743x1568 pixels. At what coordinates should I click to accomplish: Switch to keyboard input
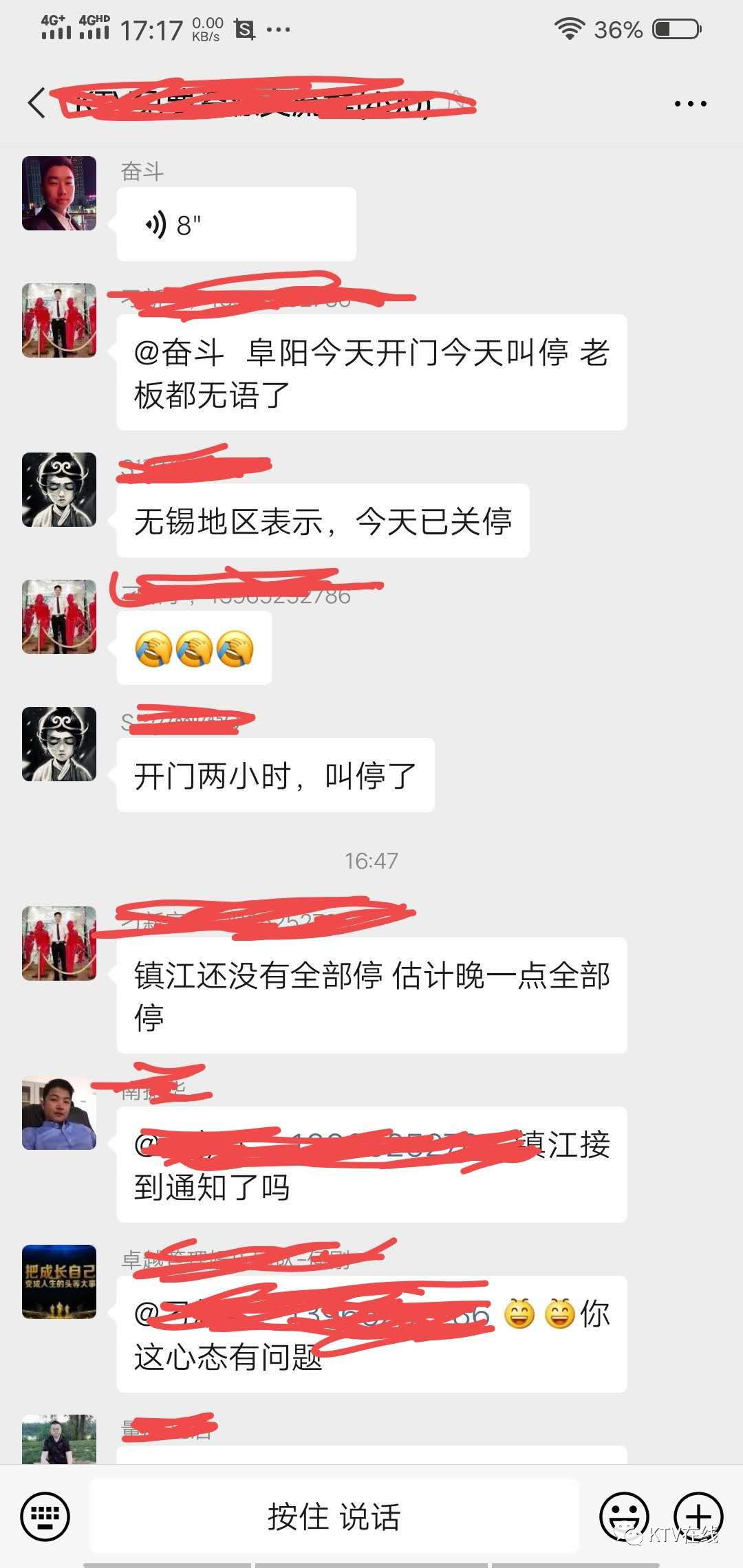point(45,1516)
